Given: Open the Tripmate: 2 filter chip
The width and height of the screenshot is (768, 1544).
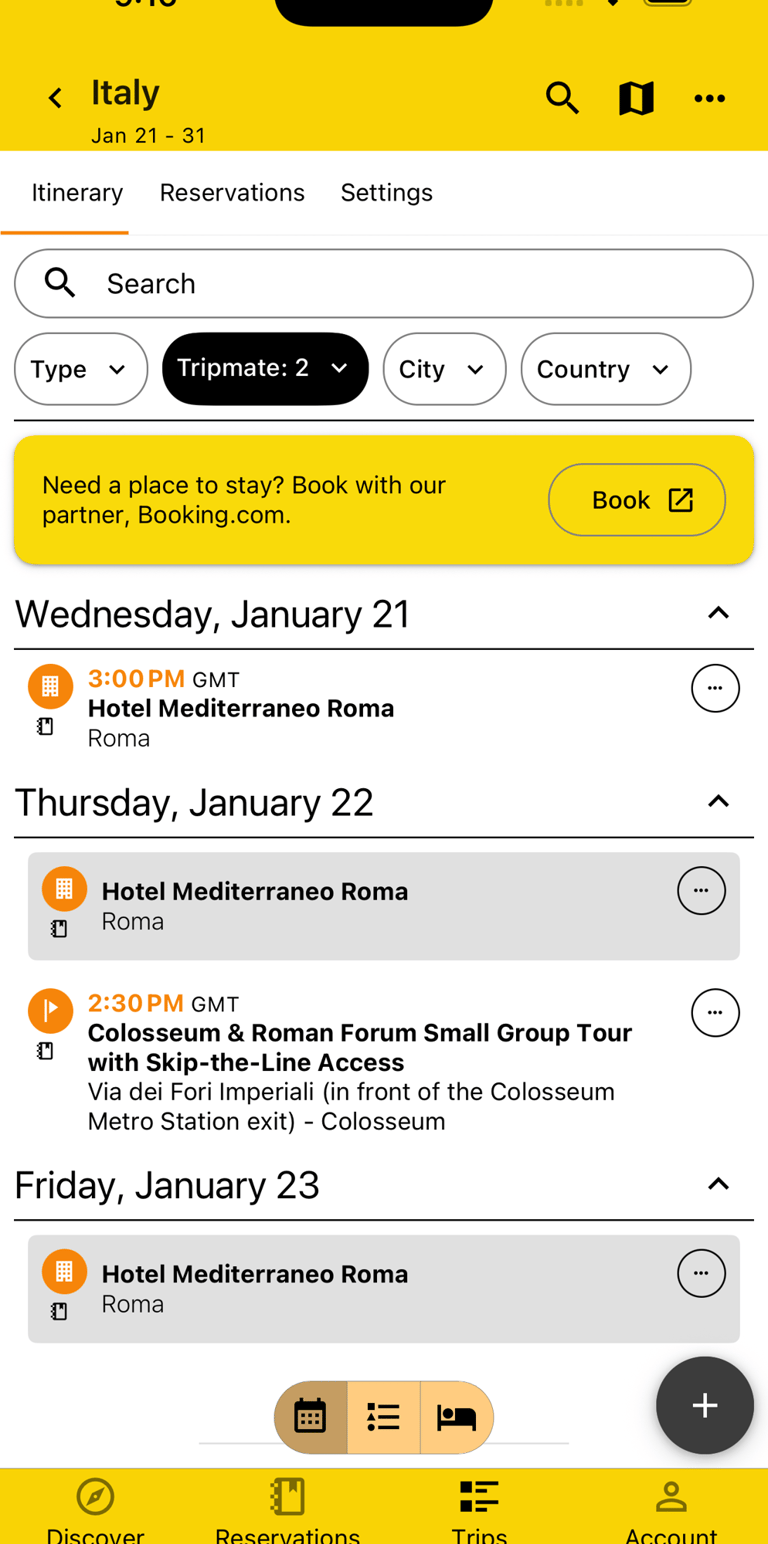Looking at the screenshot, I should click(x=265, y=369).
